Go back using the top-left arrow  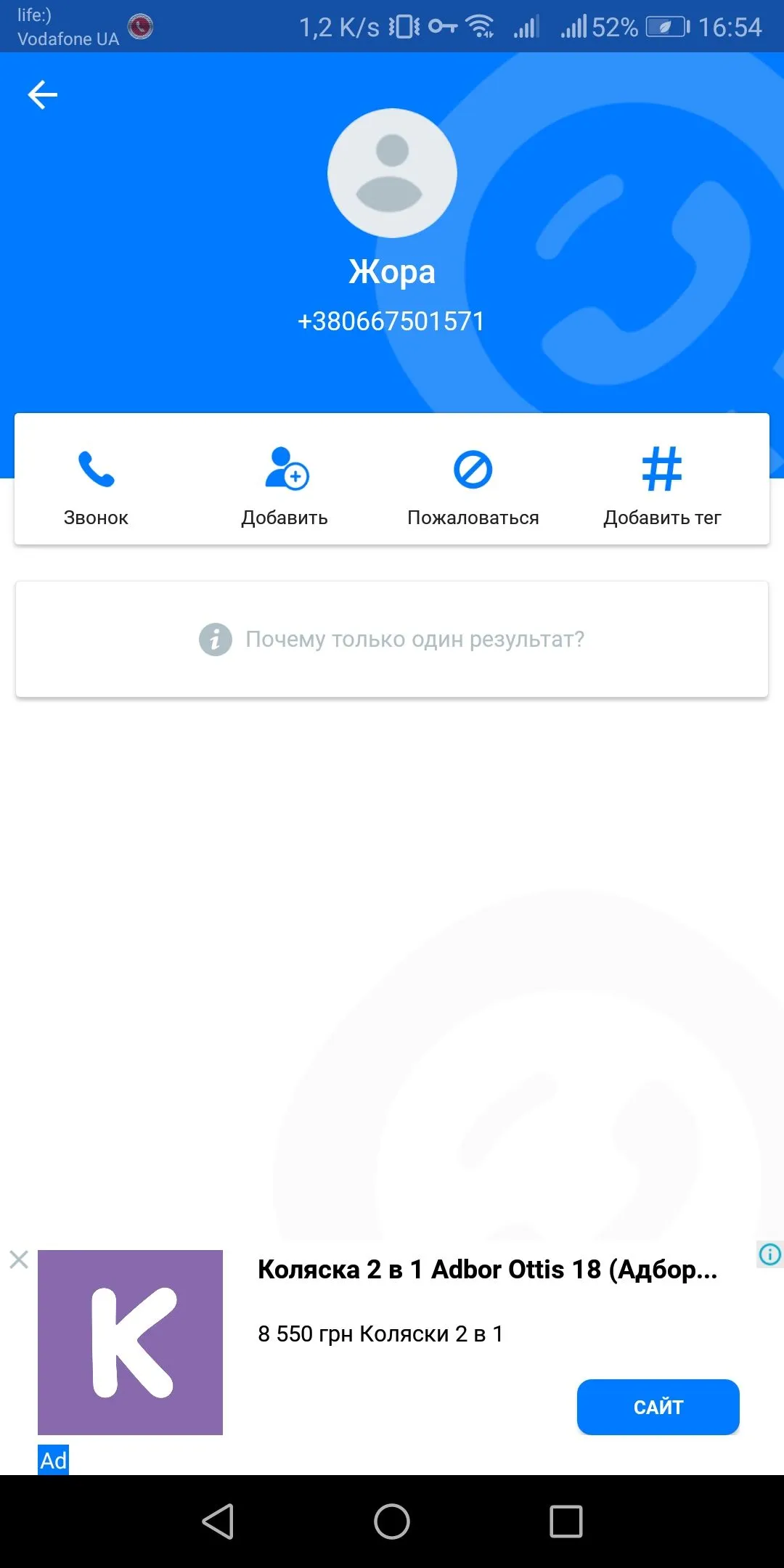point(42,95)
